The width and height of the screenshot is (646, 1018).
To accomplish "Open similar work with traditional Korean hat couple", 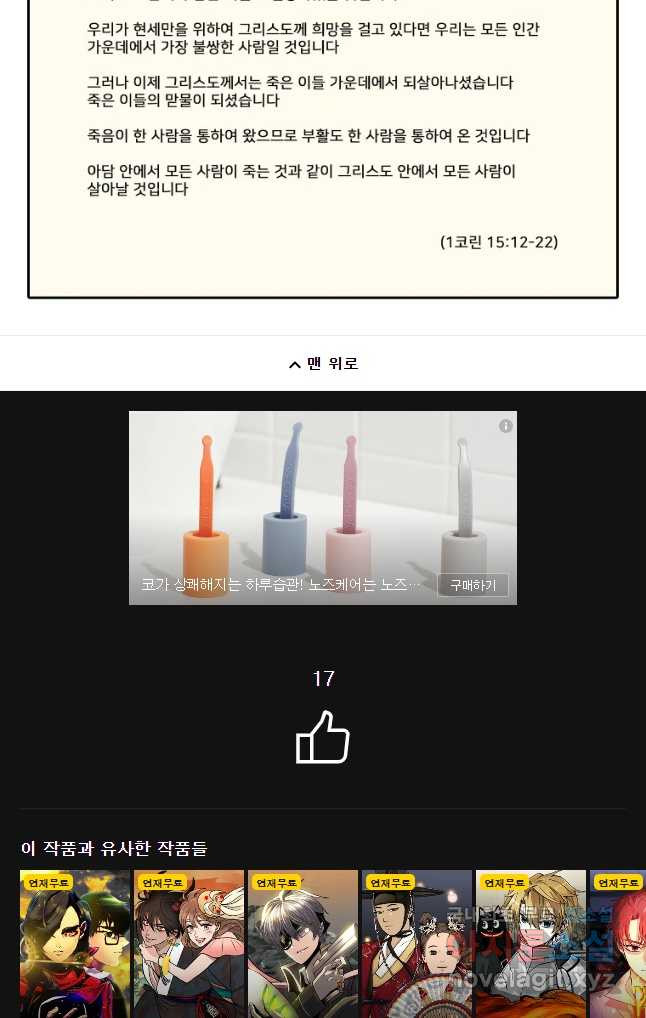I will 417,945.
